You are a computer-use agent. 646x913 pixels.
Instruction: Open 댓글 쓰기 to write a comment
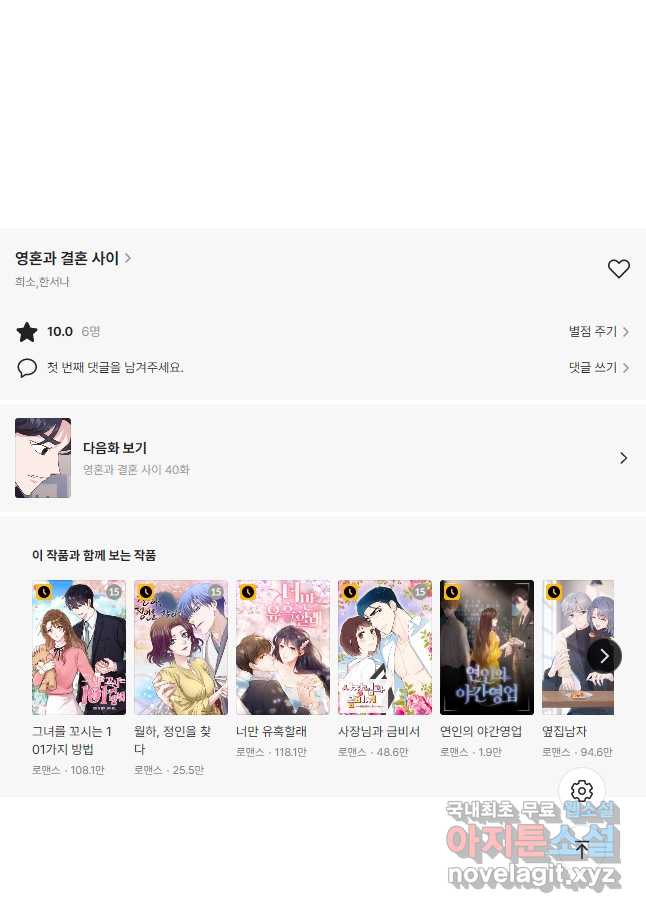click(x=598, y=367)
